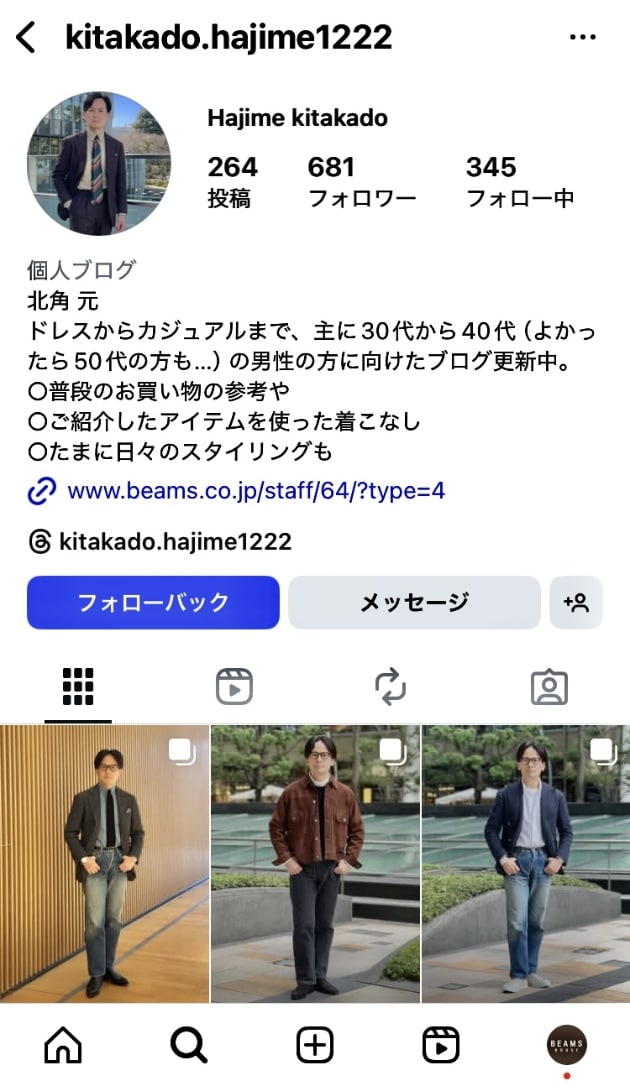This screenshot has height=1086, width=630.
Task: Go to the Home feed
Action: coord(63,1045)
